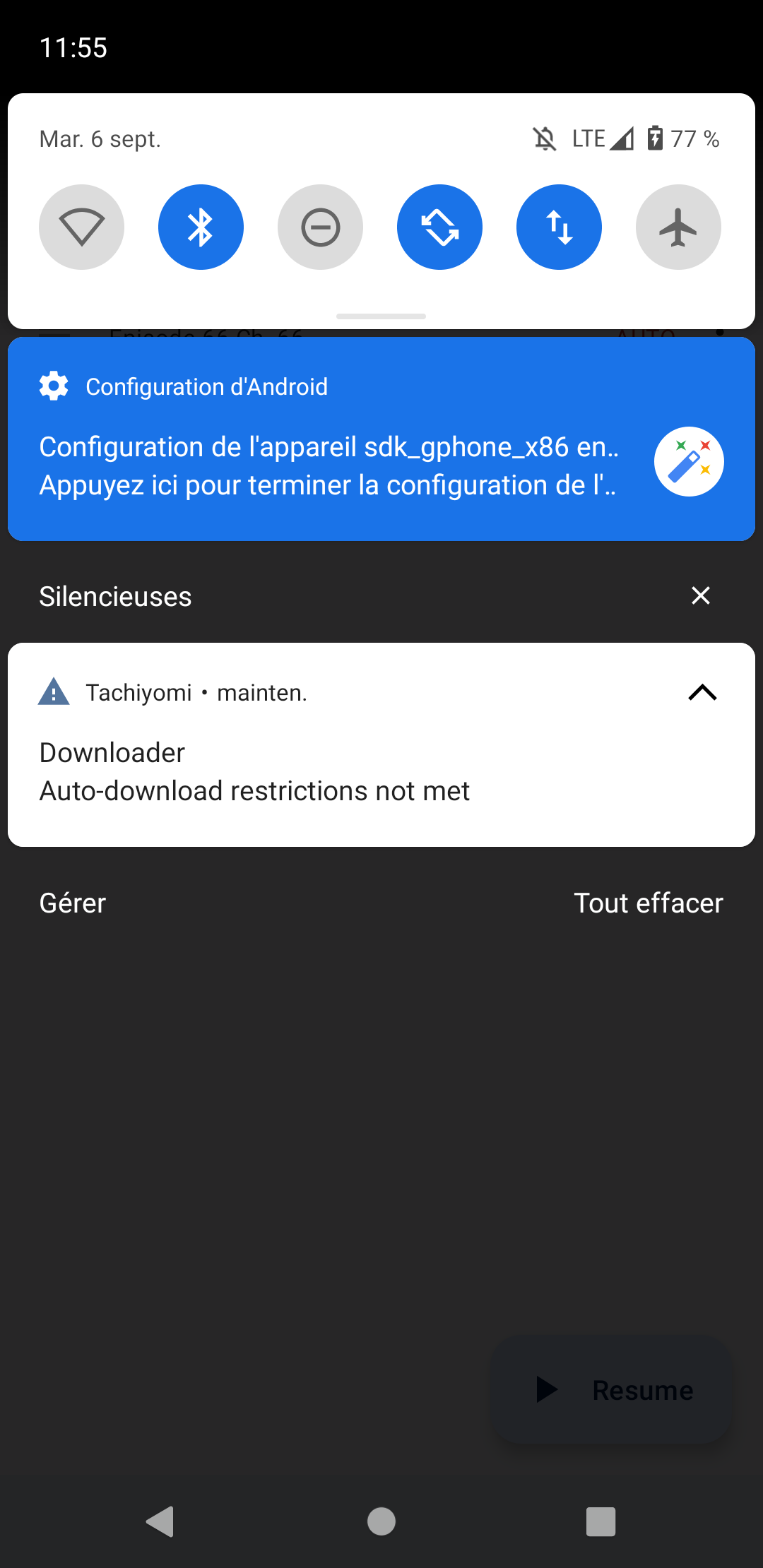The width and height of the screenshot is (763, 1568).
Task: Tap Tout effacer to clear notifications
Action: pos(648,903)
